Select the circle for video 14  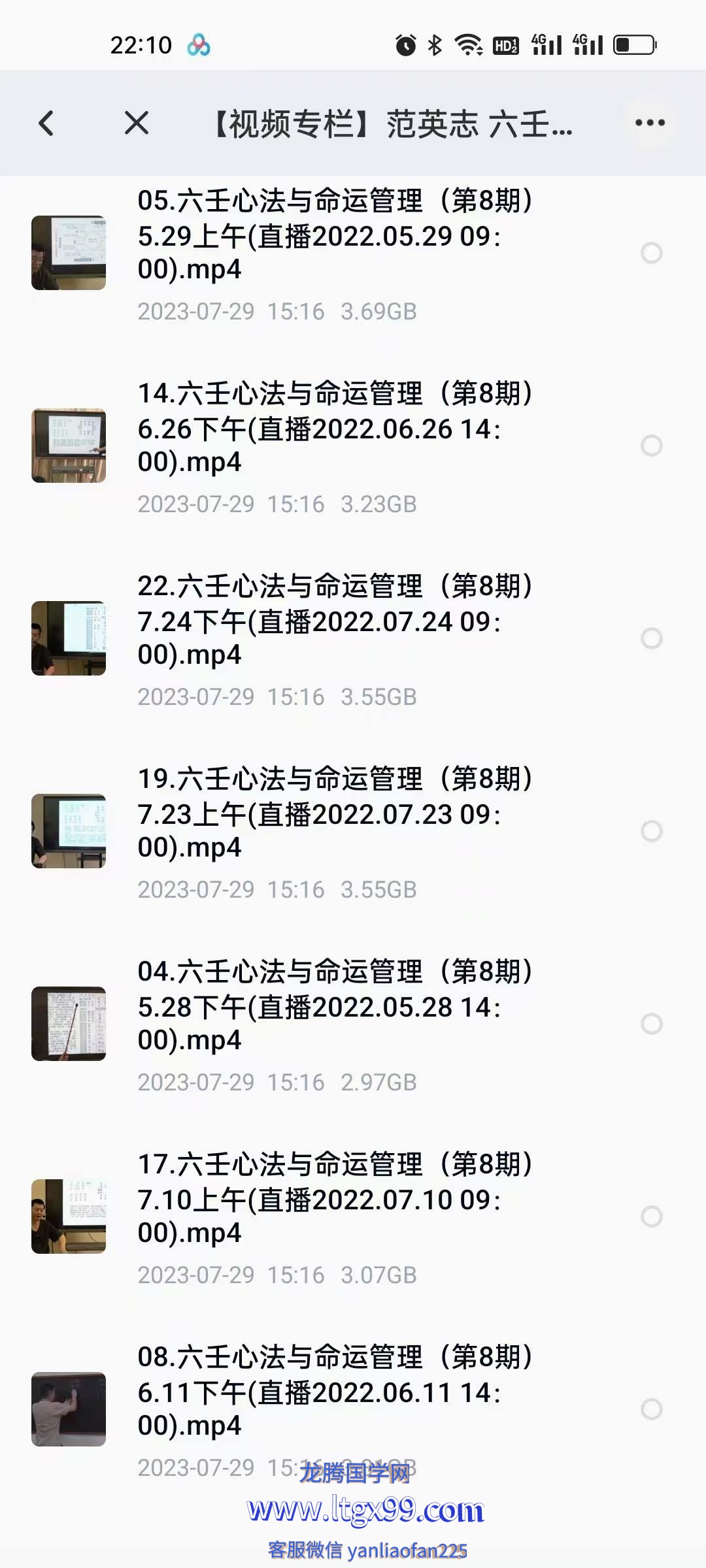click(x=651, y=446)
